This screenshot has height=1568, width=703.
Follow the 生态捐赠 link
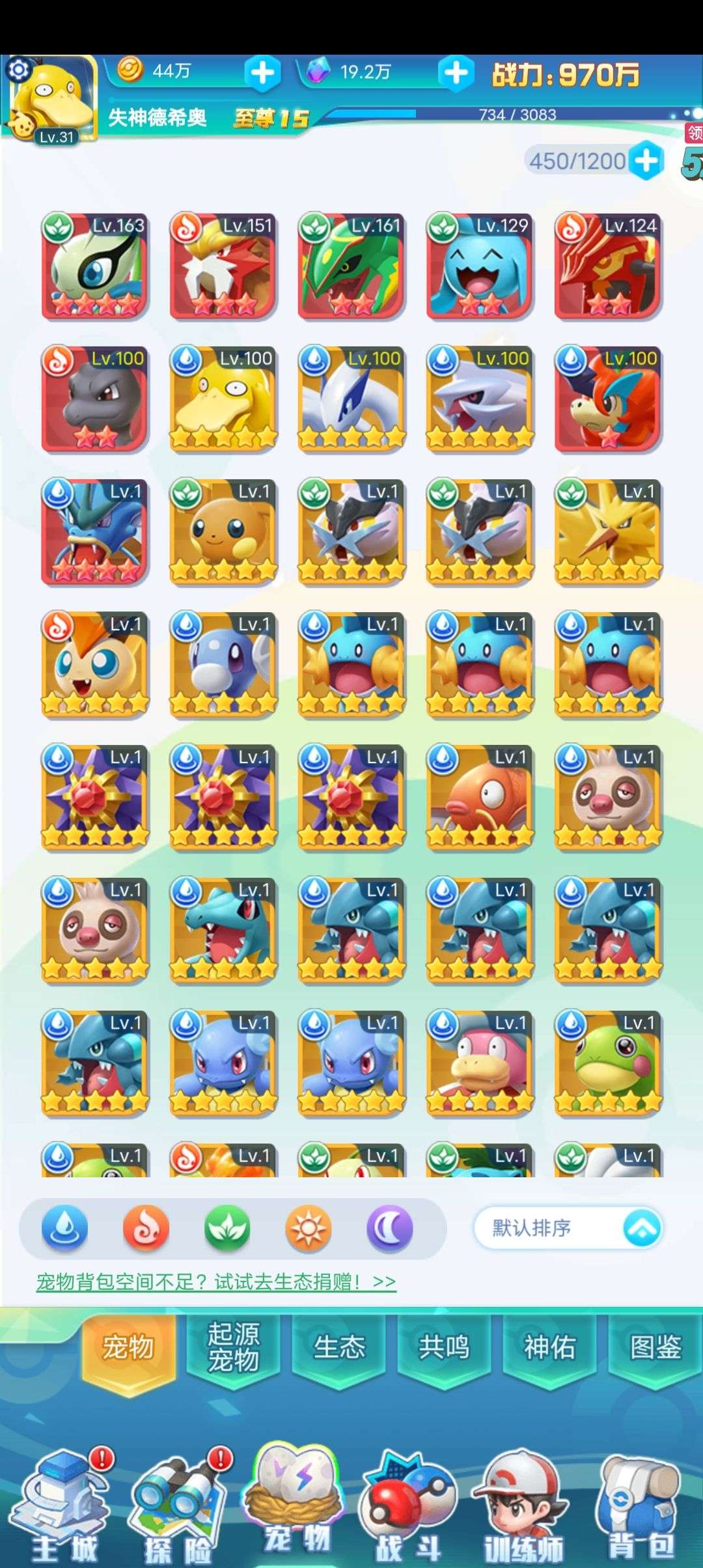tap(216, 1281)
